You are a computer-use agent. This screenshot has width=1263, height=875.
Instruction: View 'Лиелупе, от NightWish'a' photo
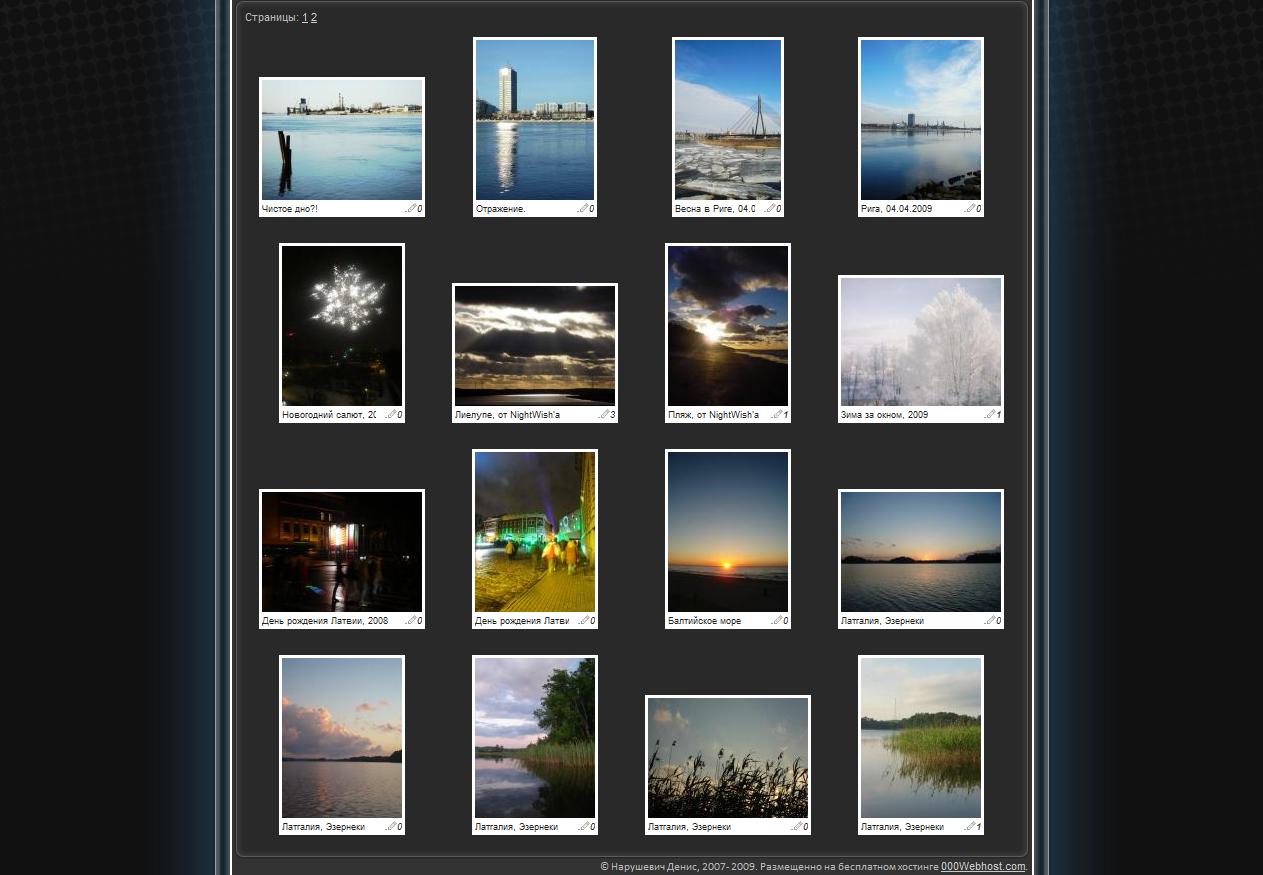534,345
